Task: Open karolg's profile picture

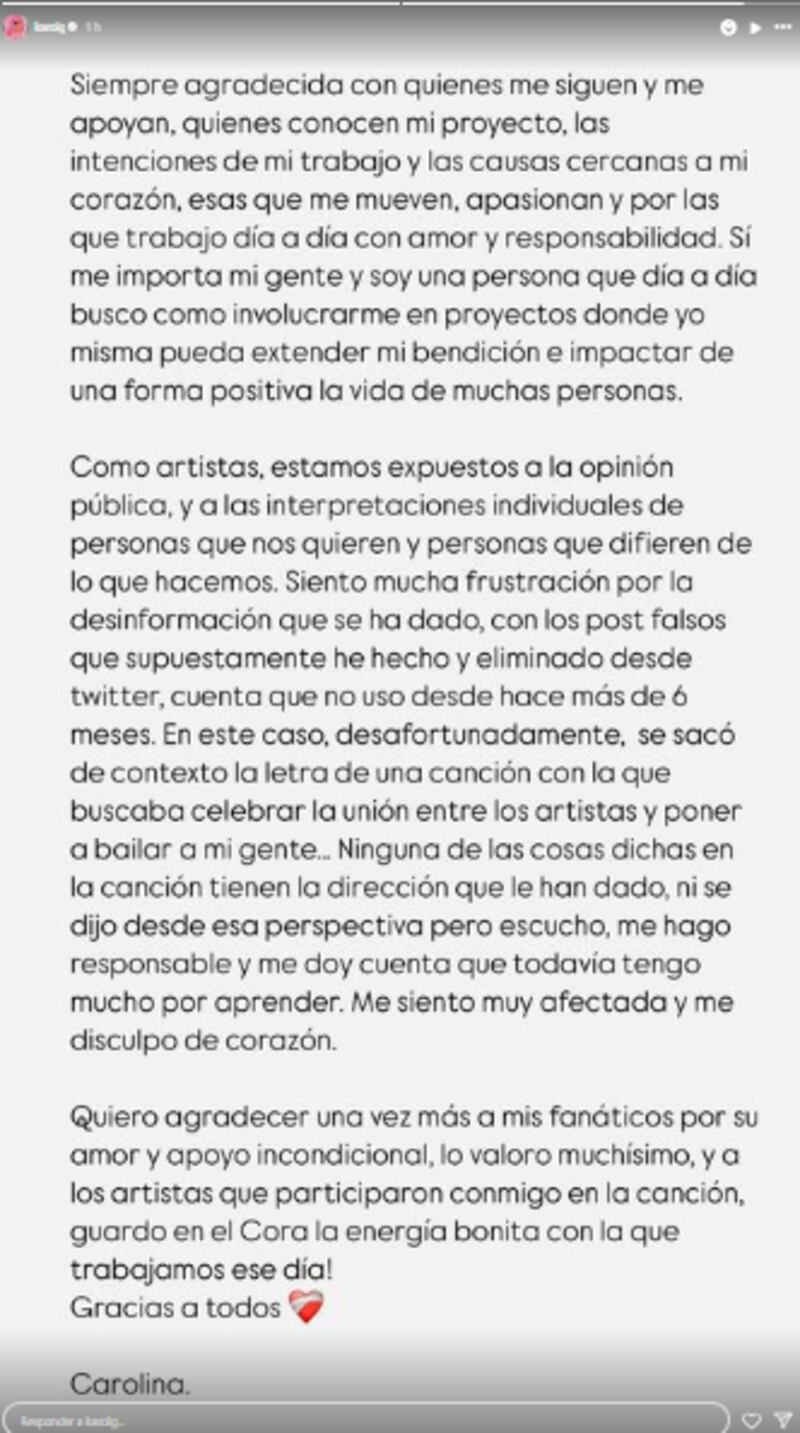Action: (x=14, y=27)
